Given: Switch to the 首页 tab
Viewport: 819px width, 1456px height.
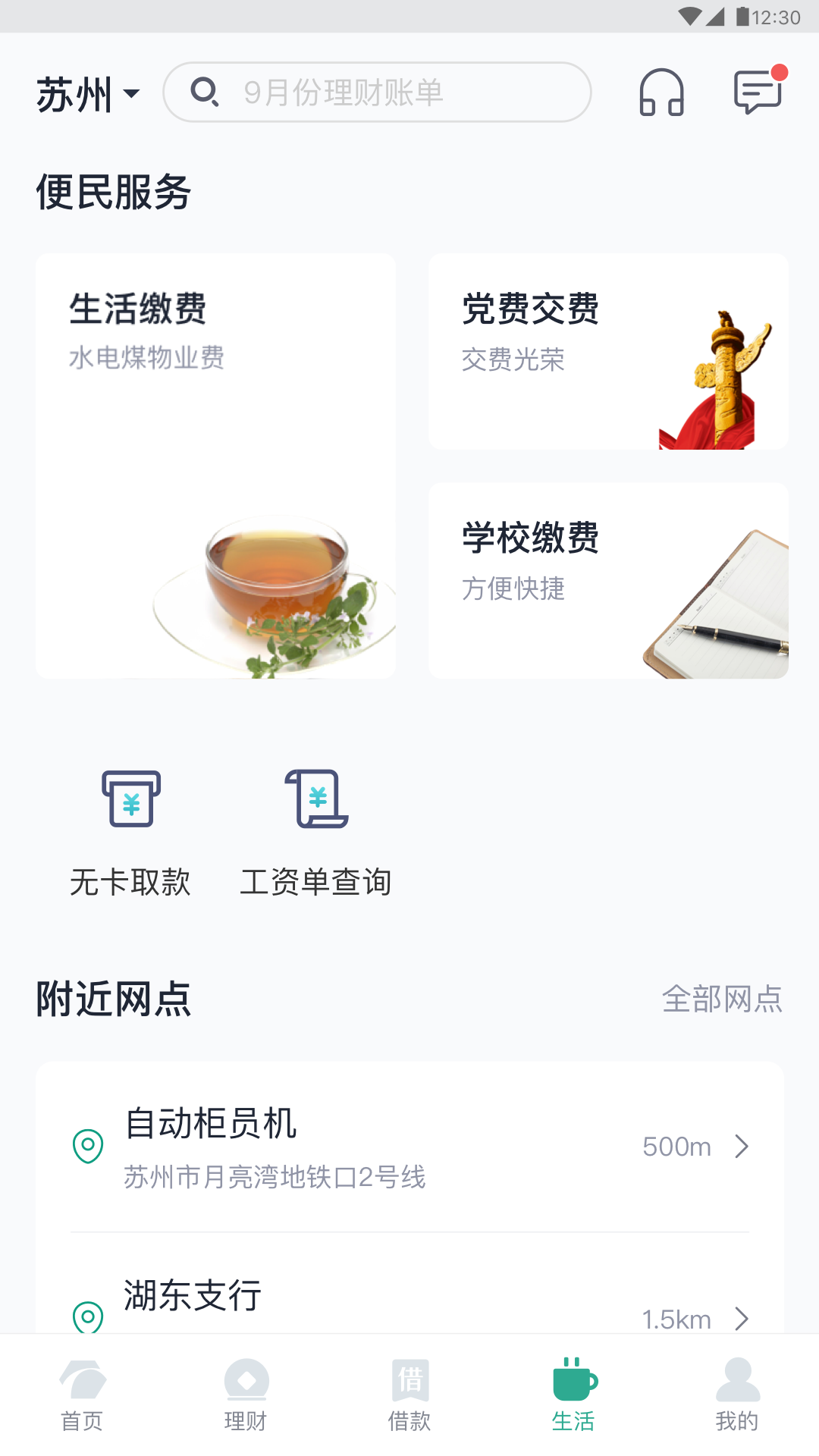Looking at the screenshot, I should (x=82, y=1395).
